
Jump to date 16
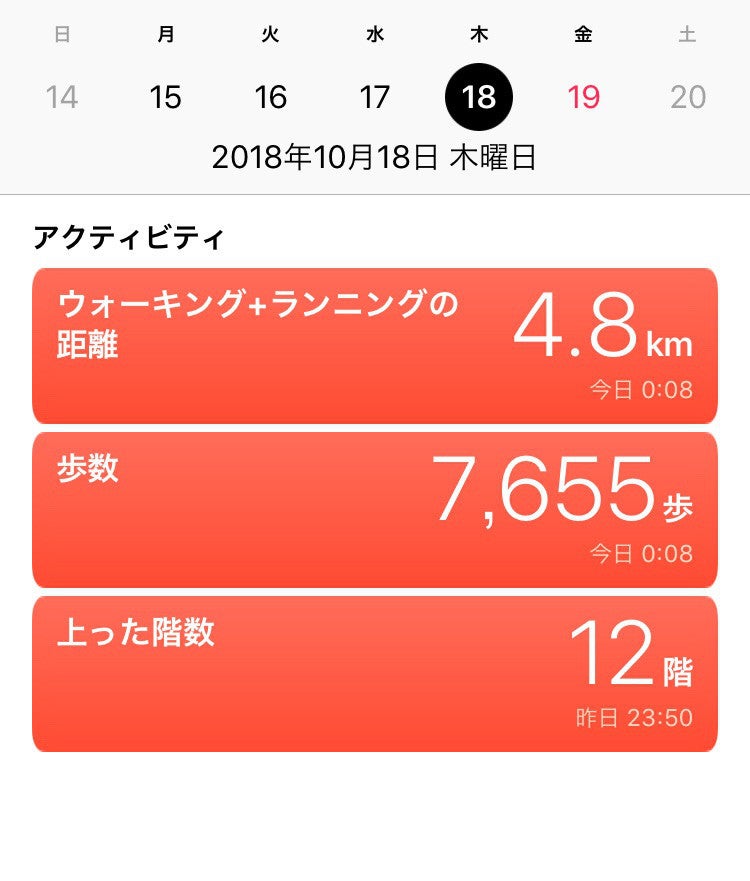(x=270, y=97)
